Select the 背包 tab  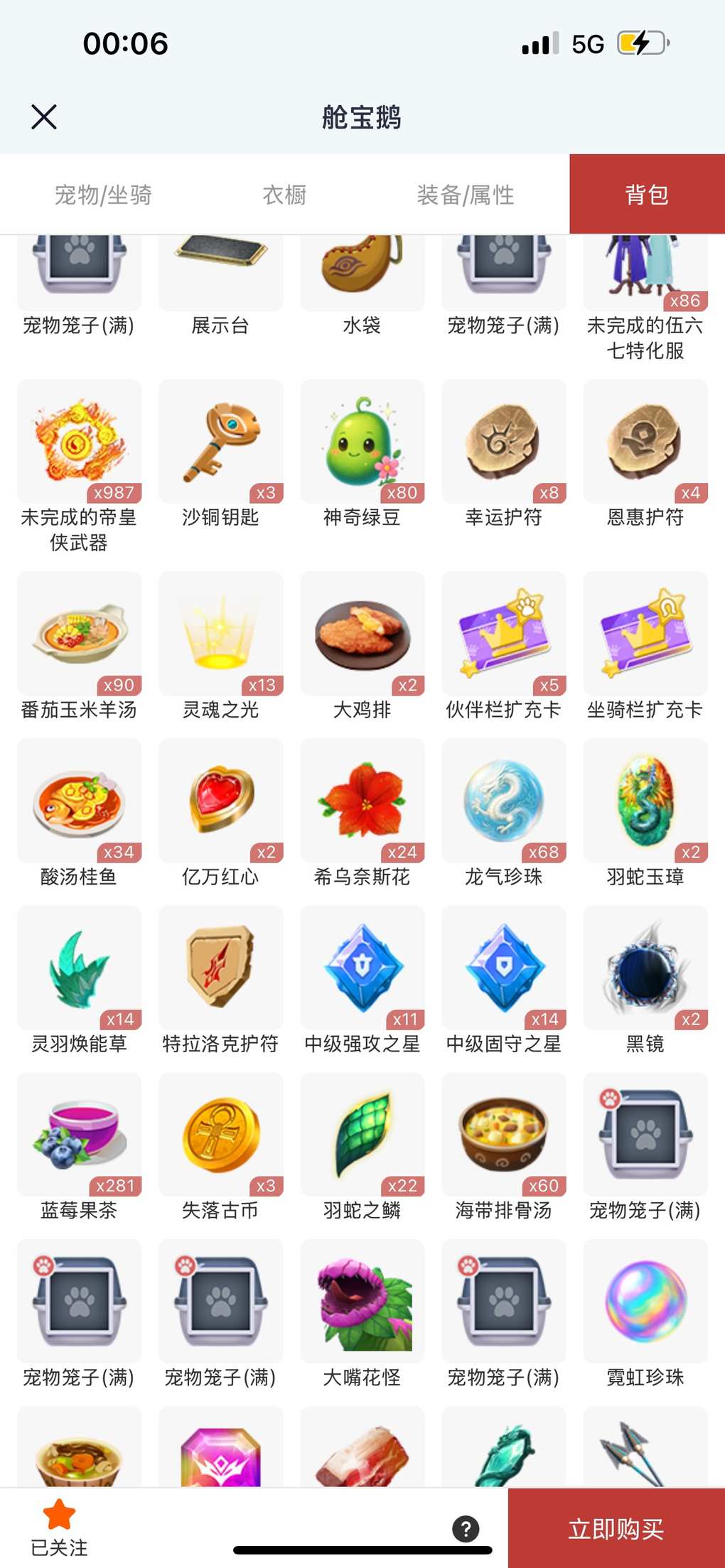point(647,195)
